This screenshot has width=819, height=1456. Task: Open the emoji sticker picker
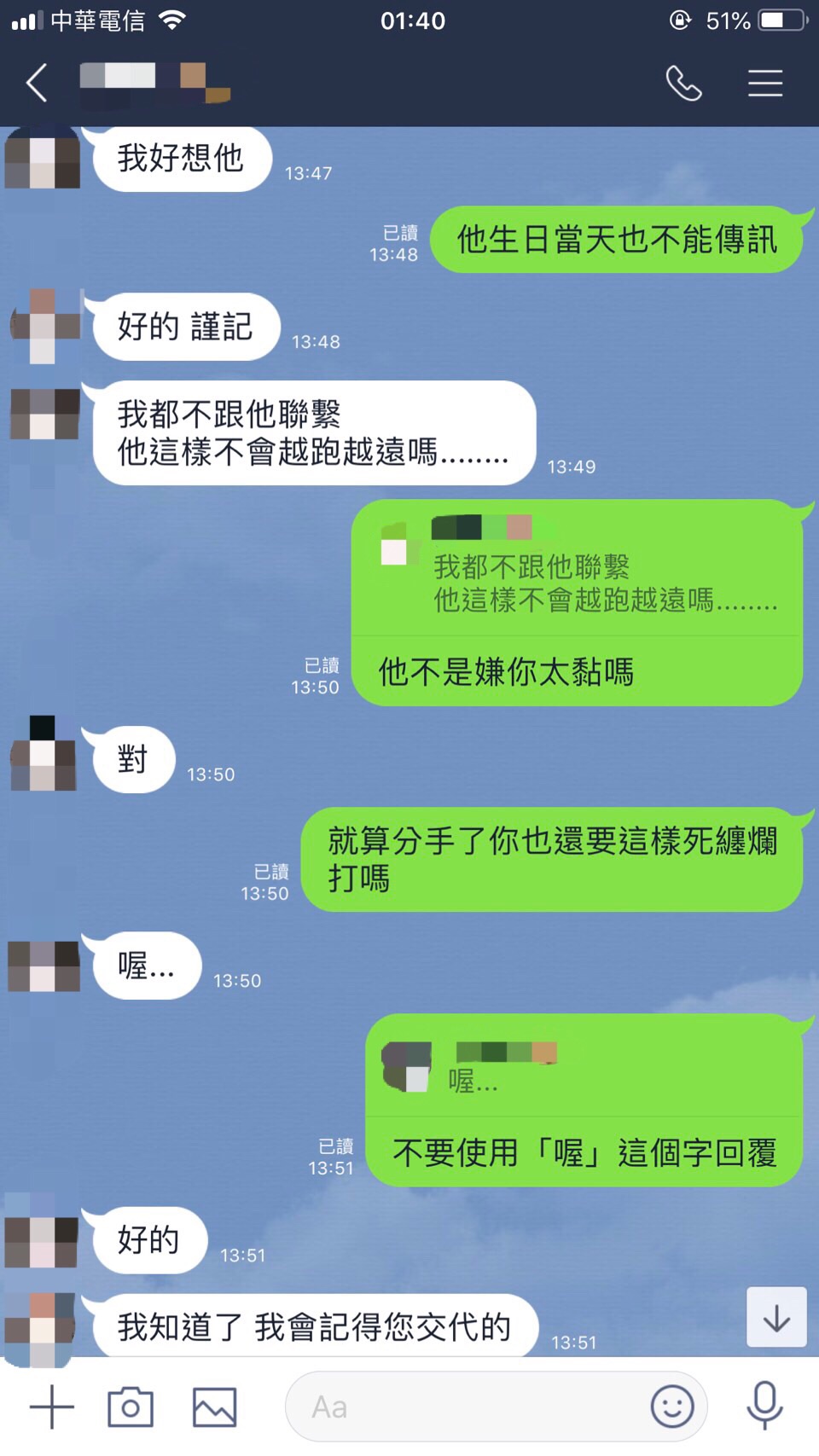pos(672,1407)
